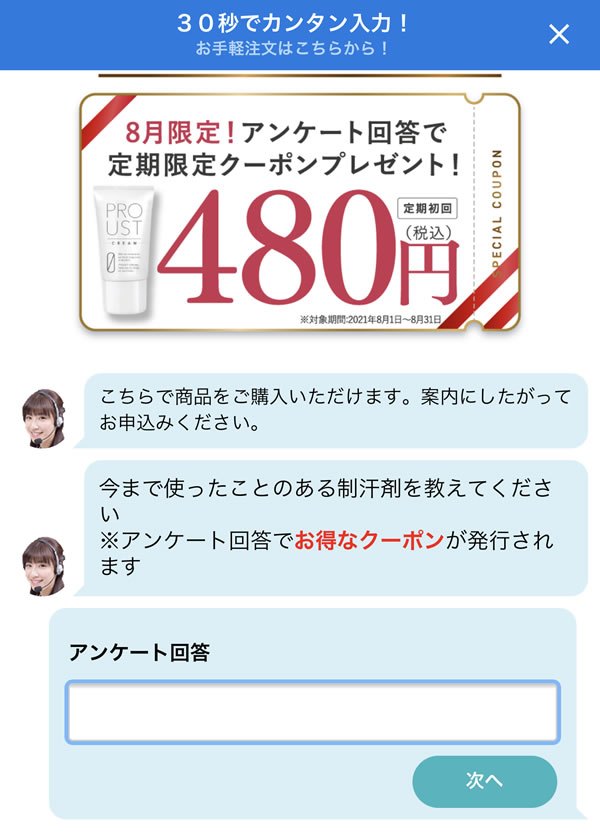Tap the 次へ button
The width and height of the screenshot is (600, 837).
coord(484,781)
